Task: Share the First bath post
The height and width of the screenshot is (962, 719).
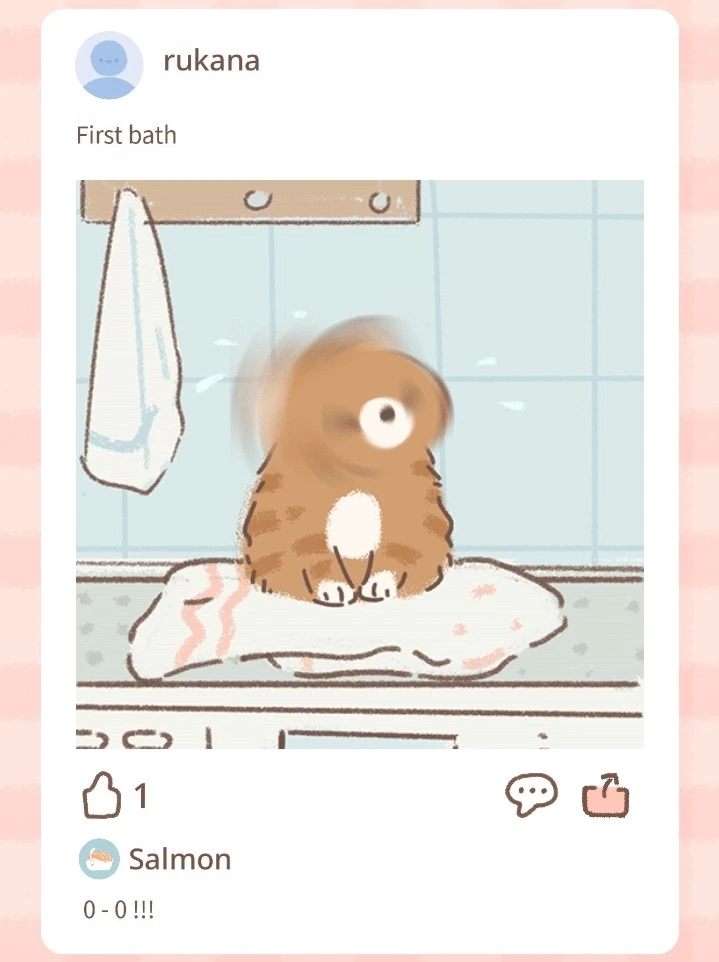Action: pos(606,795)
